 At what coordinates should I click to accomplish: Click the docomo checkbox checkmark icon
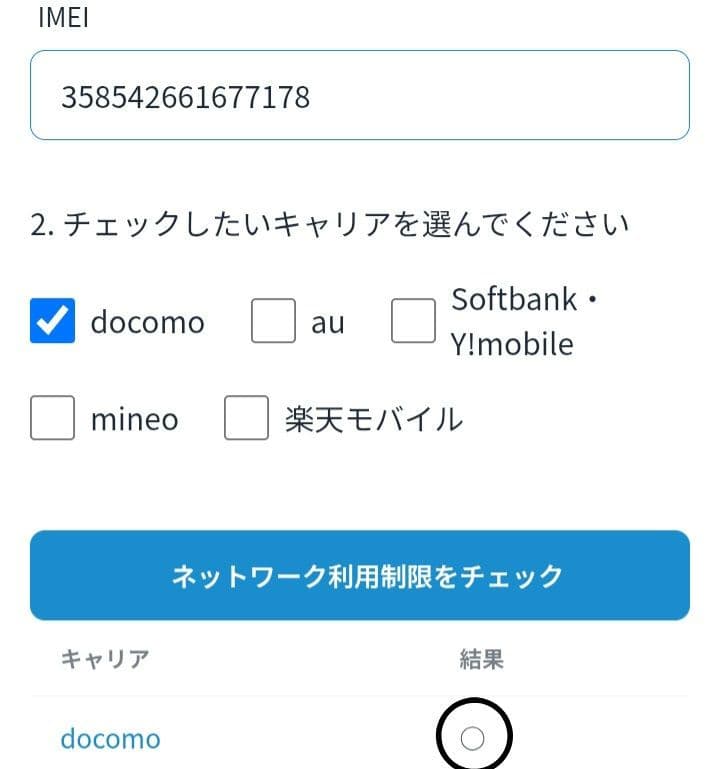(x=51, y=321)
